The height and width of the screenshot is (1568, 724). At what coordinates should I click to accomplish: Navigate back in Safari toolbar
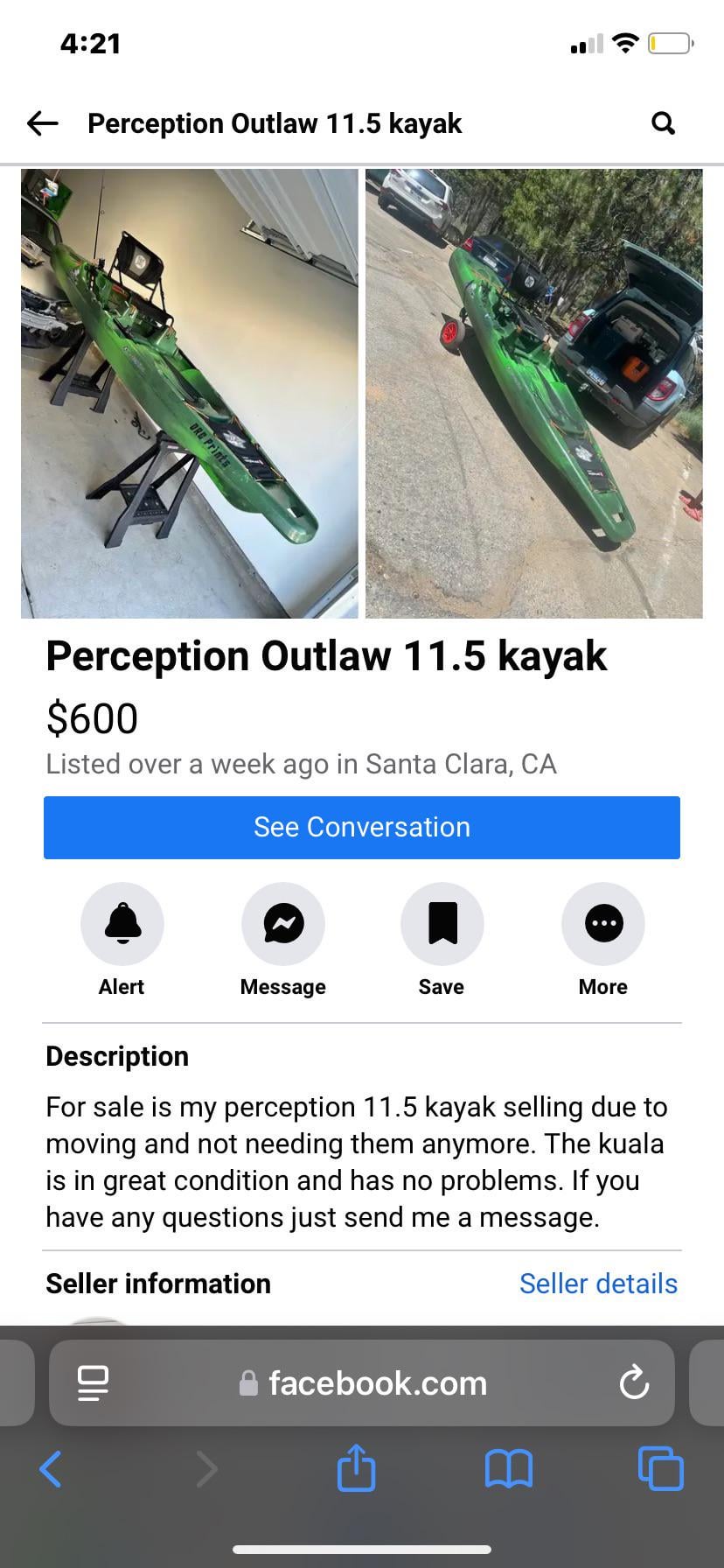pos(51,1469)
